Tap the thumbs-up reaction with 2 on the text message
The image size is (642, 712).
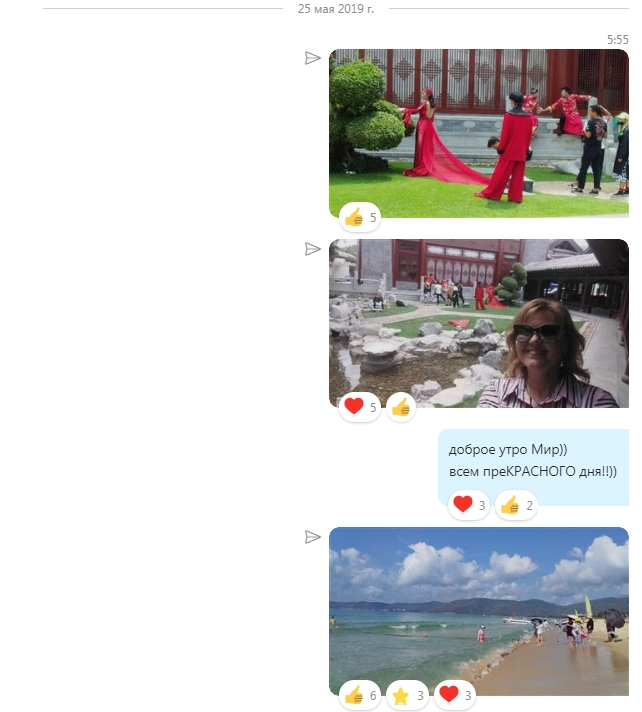516,505
